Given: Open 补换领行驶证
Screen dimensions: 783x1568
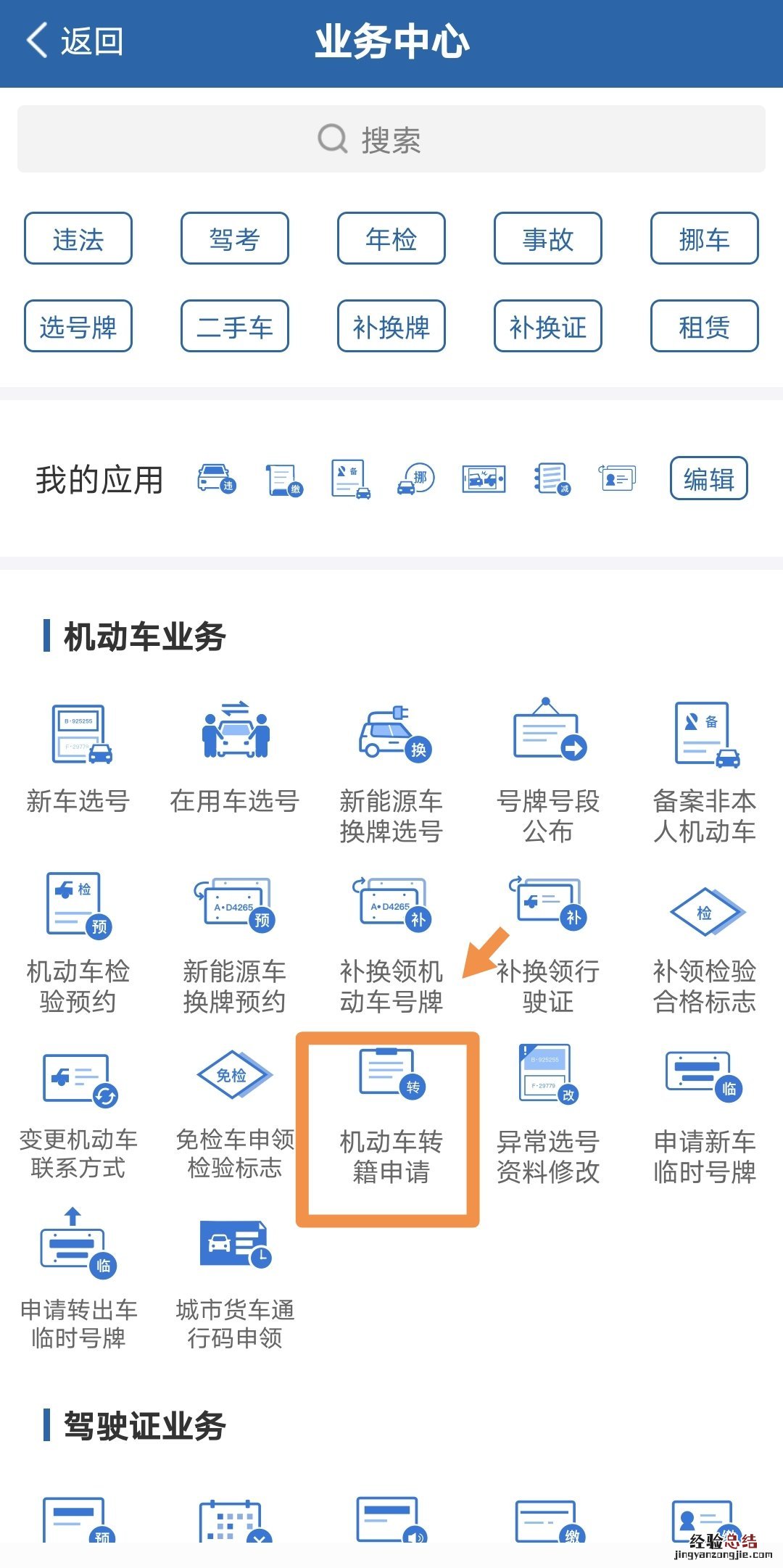Looking at the screenshot, I should (548, 942).
